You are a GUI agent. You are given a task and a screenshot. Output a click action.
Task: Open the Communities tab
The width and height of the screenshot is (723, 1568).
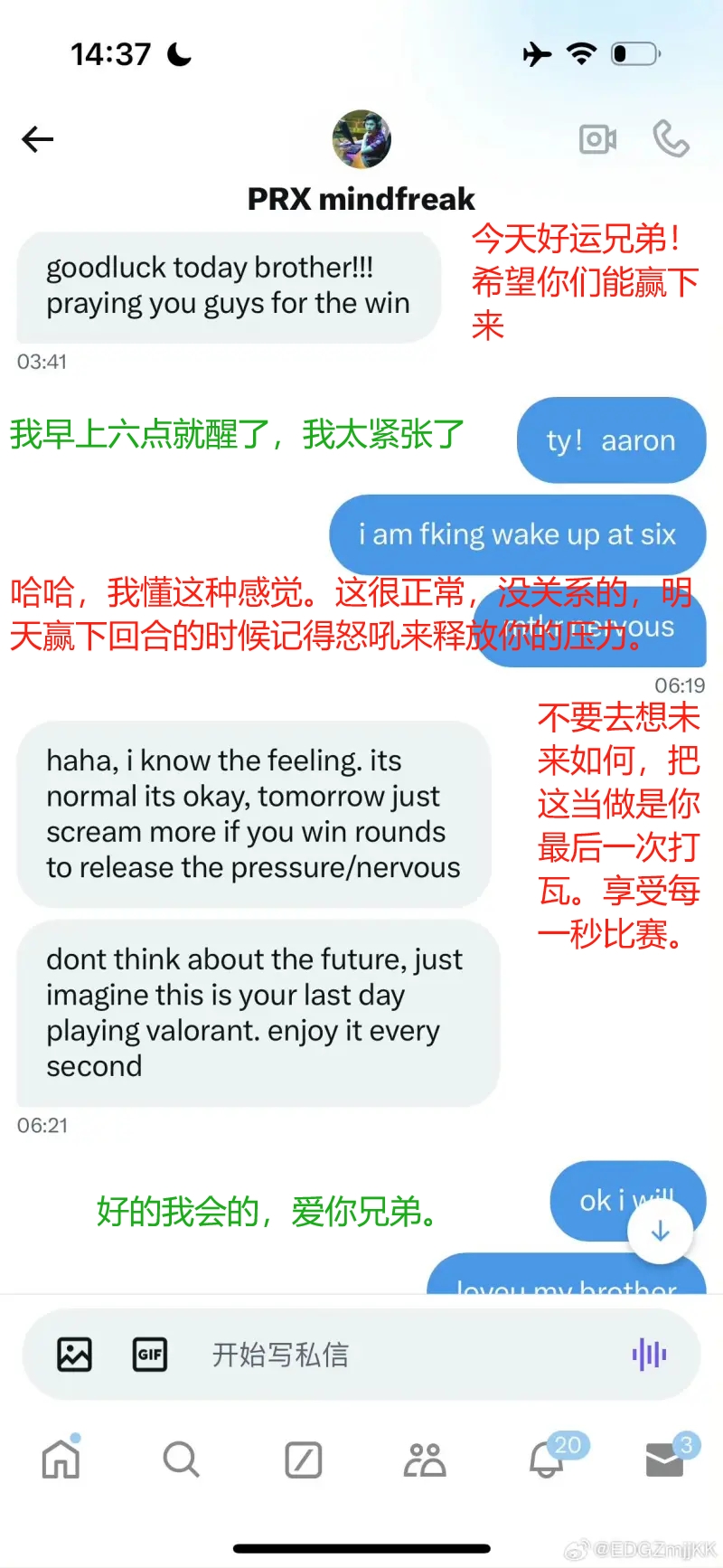pos(425,1459)
